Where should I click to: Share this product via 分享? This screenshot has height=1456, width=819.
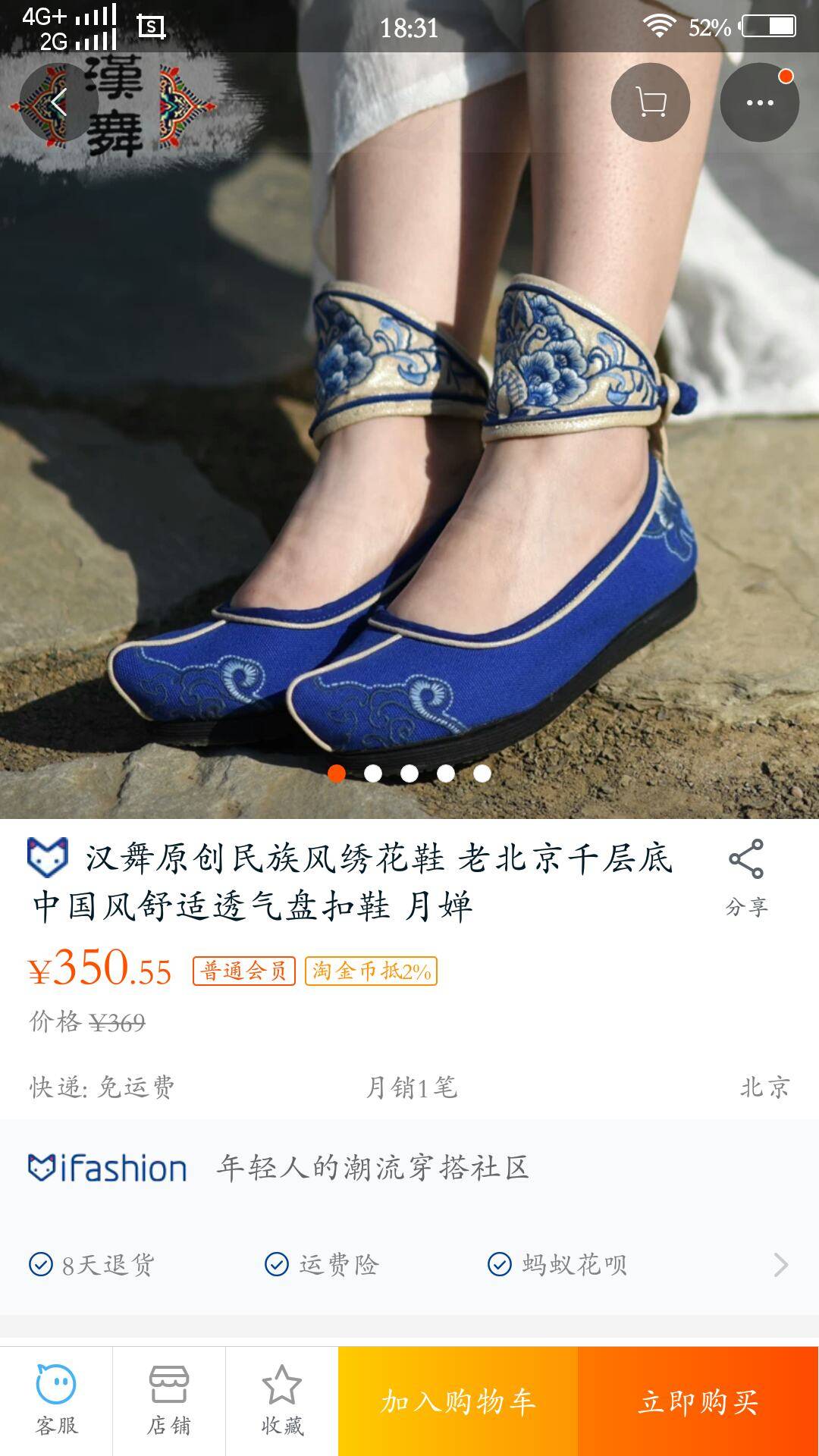coord(746,877)
